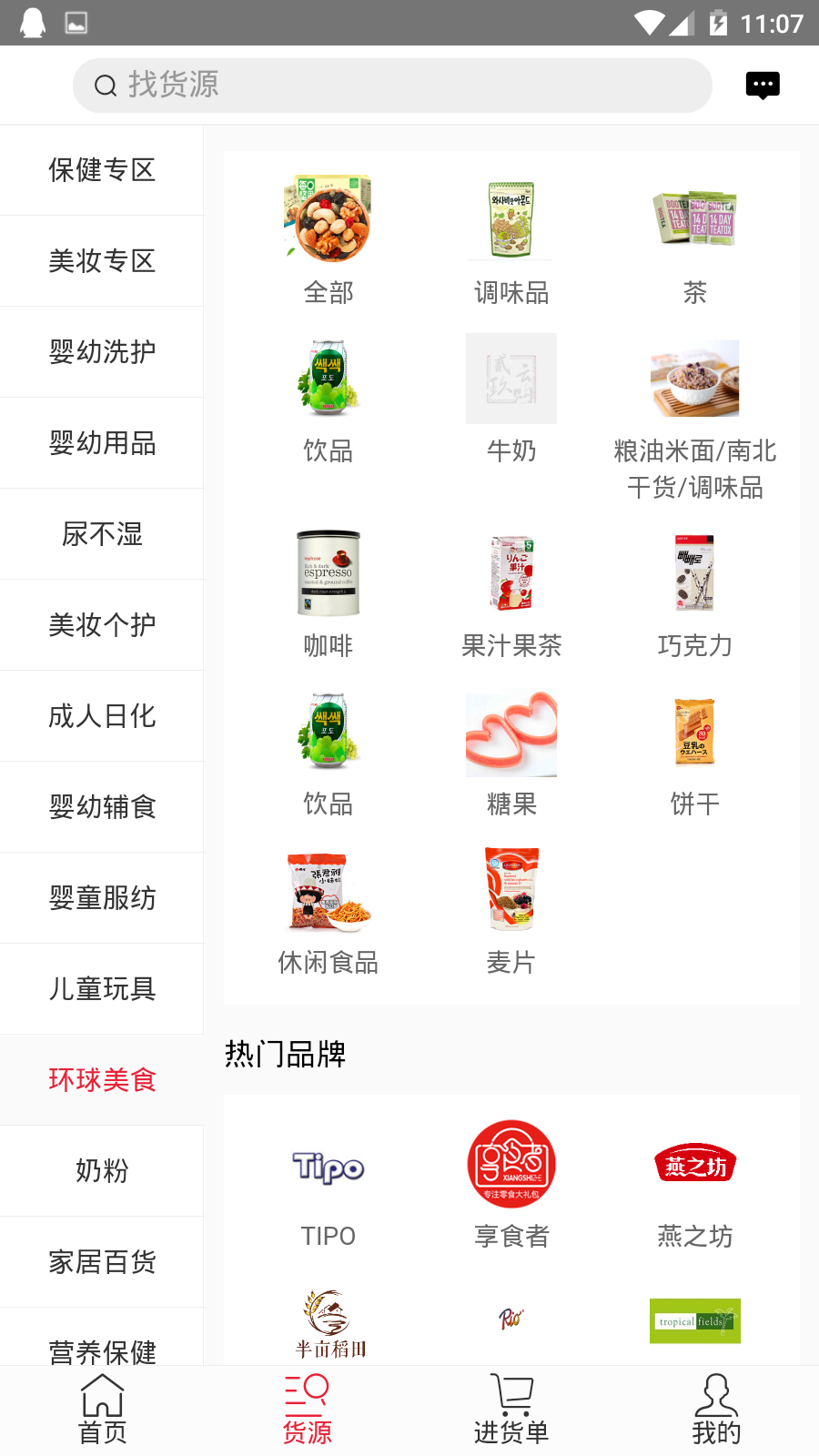Open the 巧克力 subcategory
The image size is (819, 1456).
point(694,593)
